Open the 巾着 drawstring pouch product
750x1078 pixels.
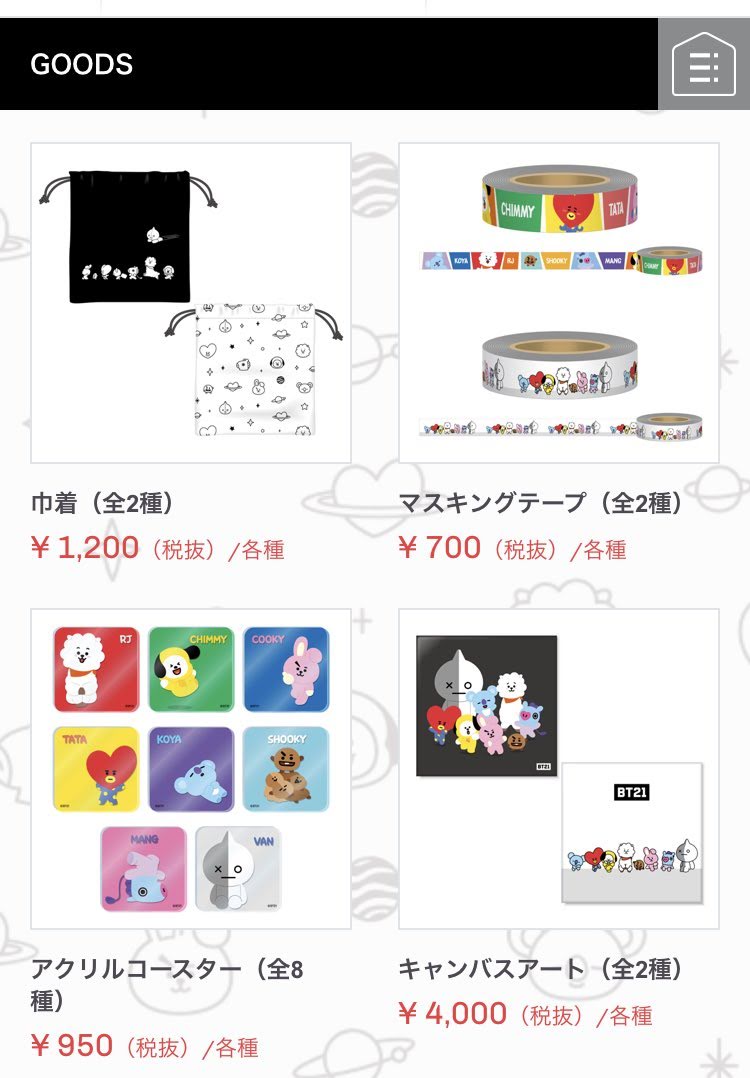[191, 303]
